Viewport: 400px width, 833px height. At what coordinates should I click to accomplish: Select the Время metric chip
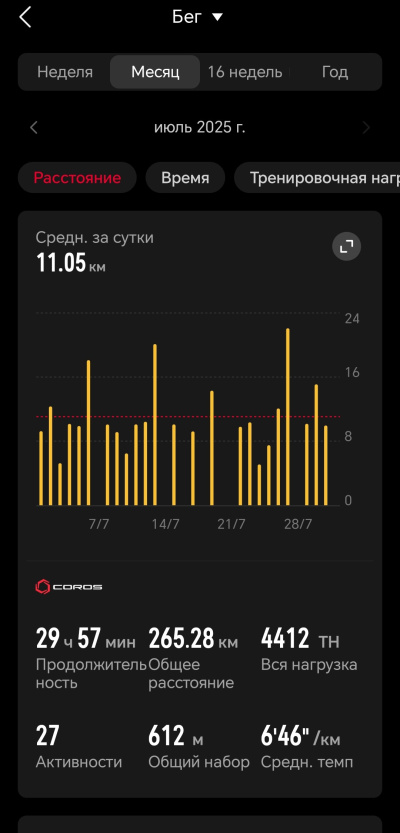pos(185,178)
